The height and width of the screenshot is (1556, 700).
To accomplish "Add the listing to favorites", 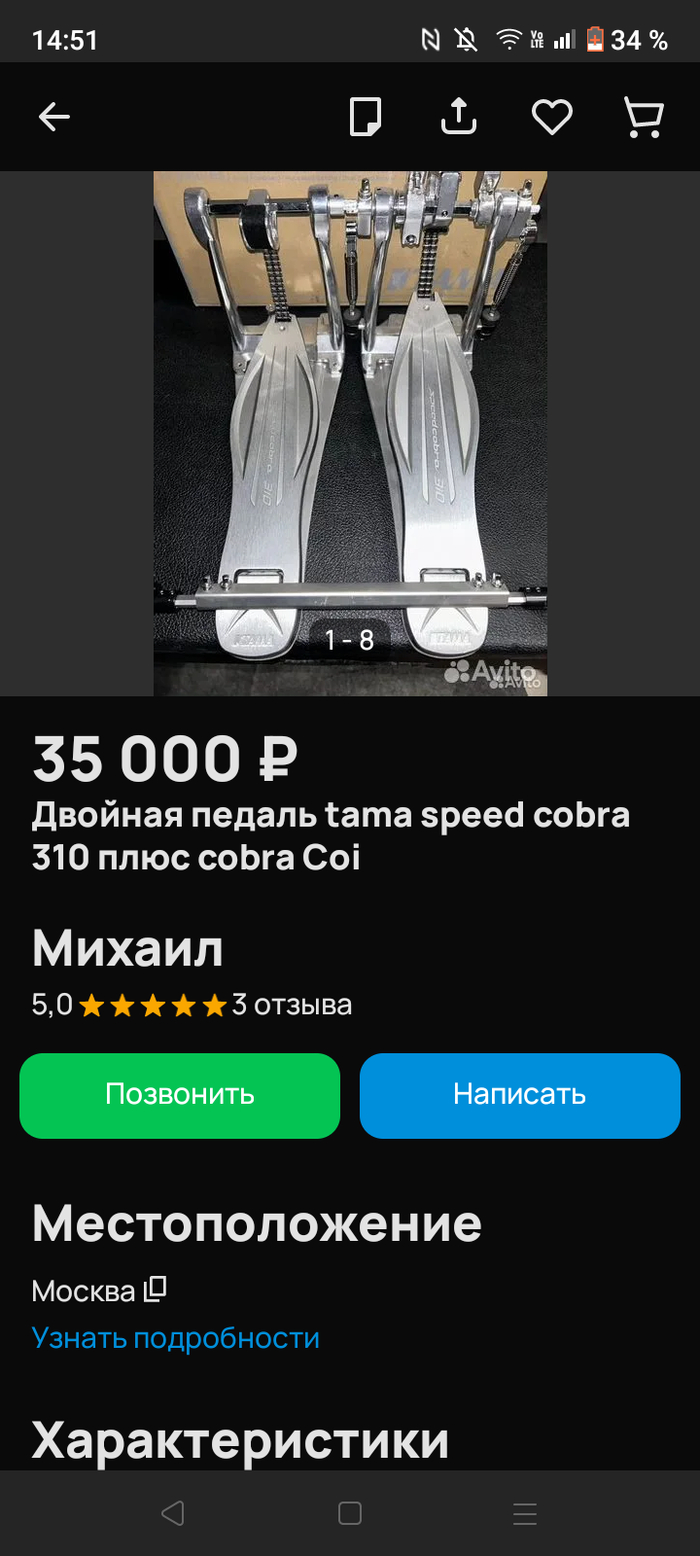I will coord(551,117).
